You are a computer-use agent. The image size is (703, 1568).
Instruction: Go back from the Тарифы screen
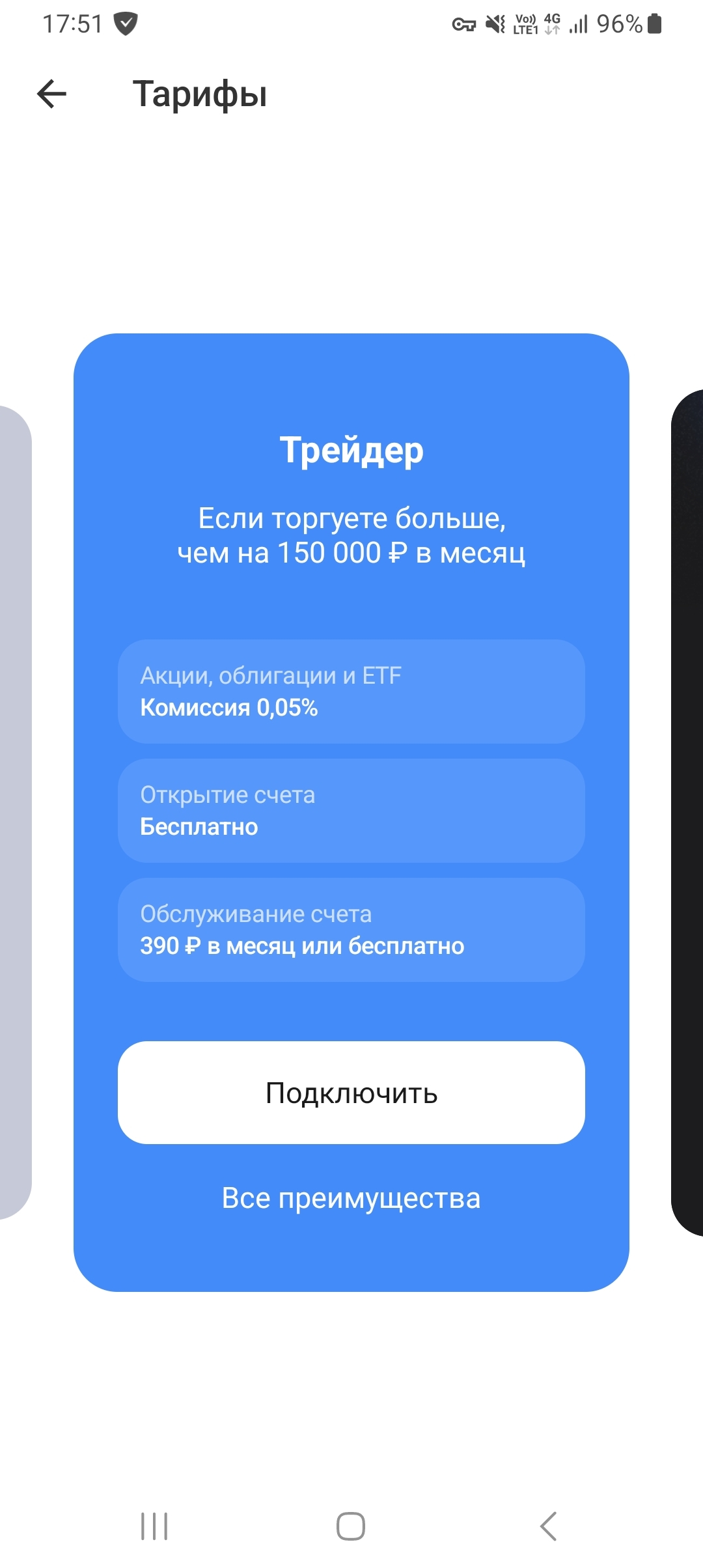(x=52, y=94)
